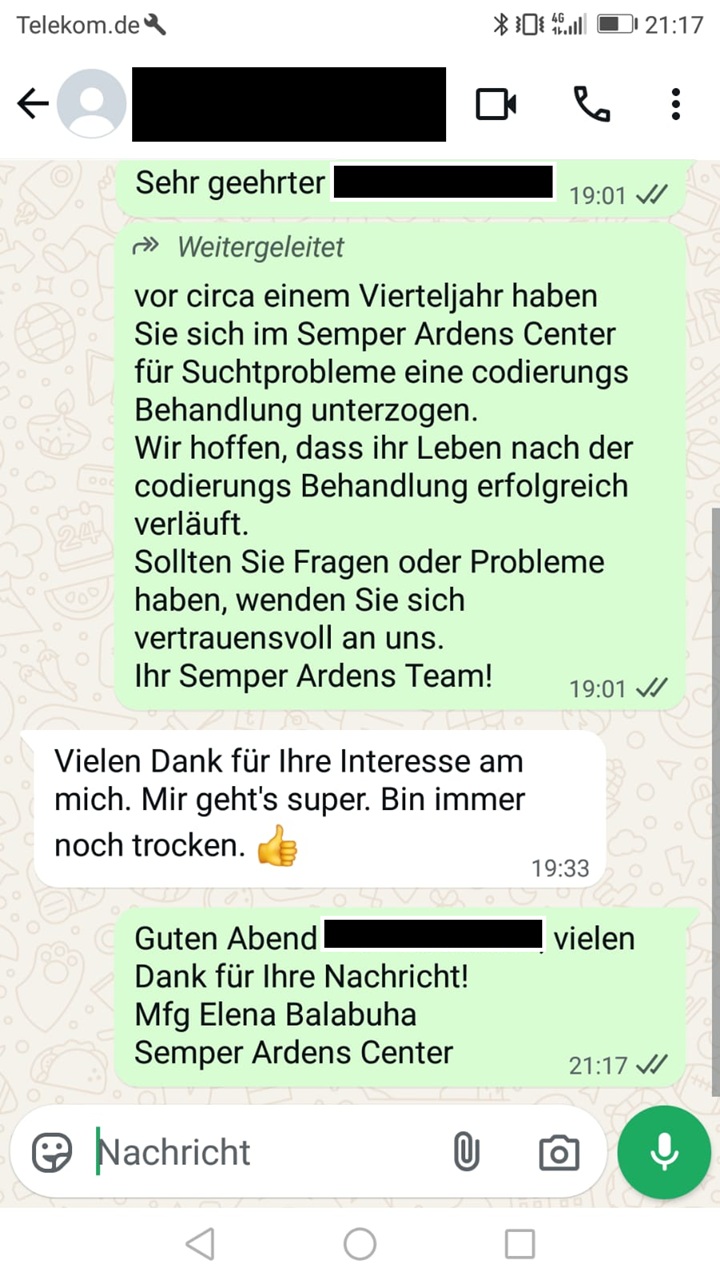Start a video call
Screen dimensions: 720x1280
(x=496, y=104)
